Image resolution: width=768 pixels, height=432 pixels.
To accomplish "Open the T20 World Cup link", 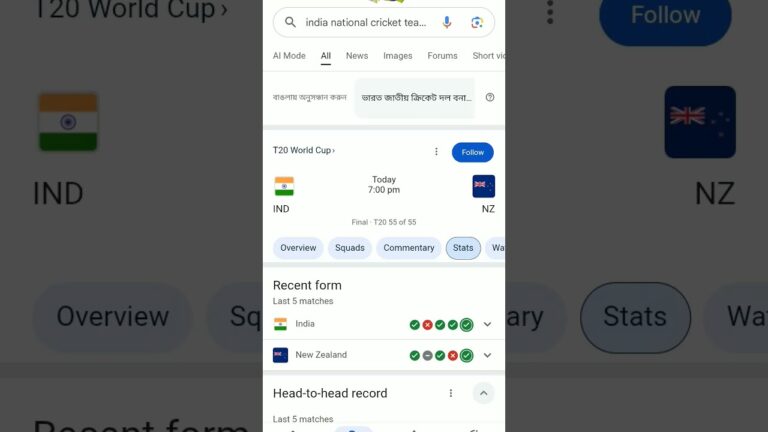I will pyautogui.click(x=304, y=151).
